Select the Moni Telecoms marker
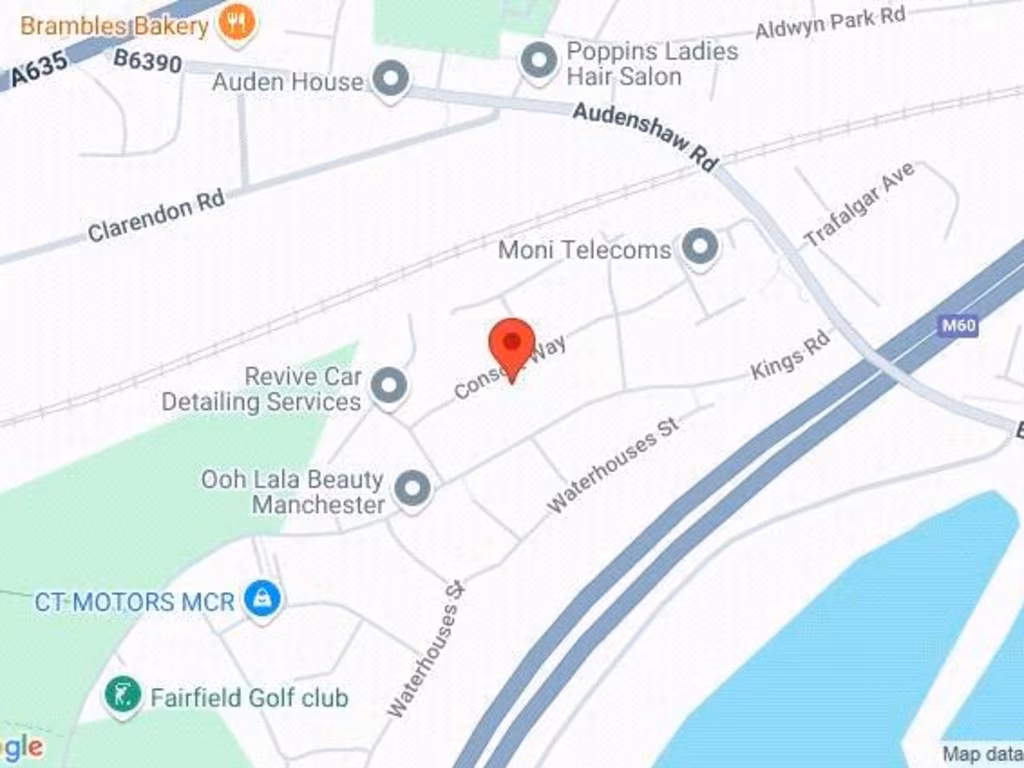The width and height of the screenshot is (1024, 768). coord(699,247)
